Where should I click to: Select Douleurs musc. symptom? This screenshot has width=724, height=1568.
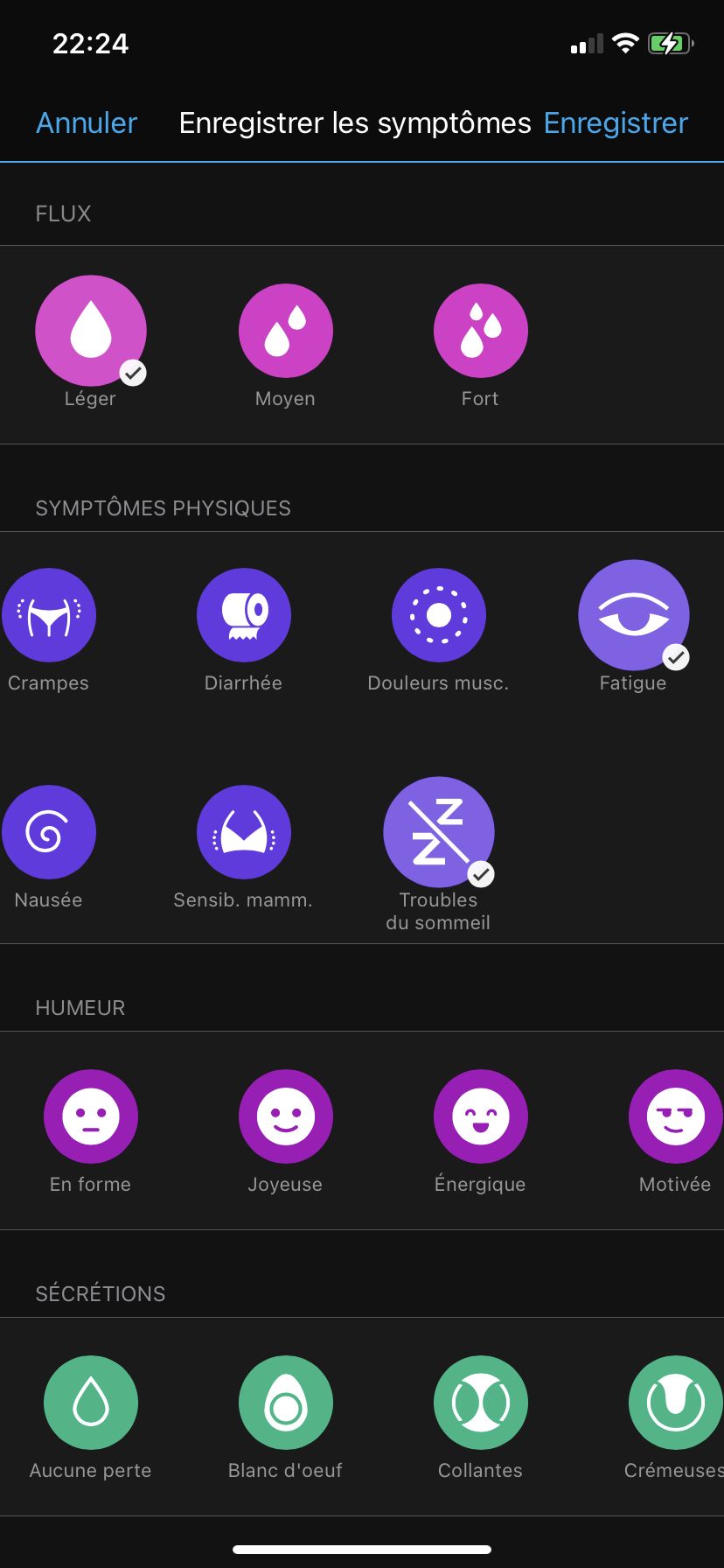[439, 615]
